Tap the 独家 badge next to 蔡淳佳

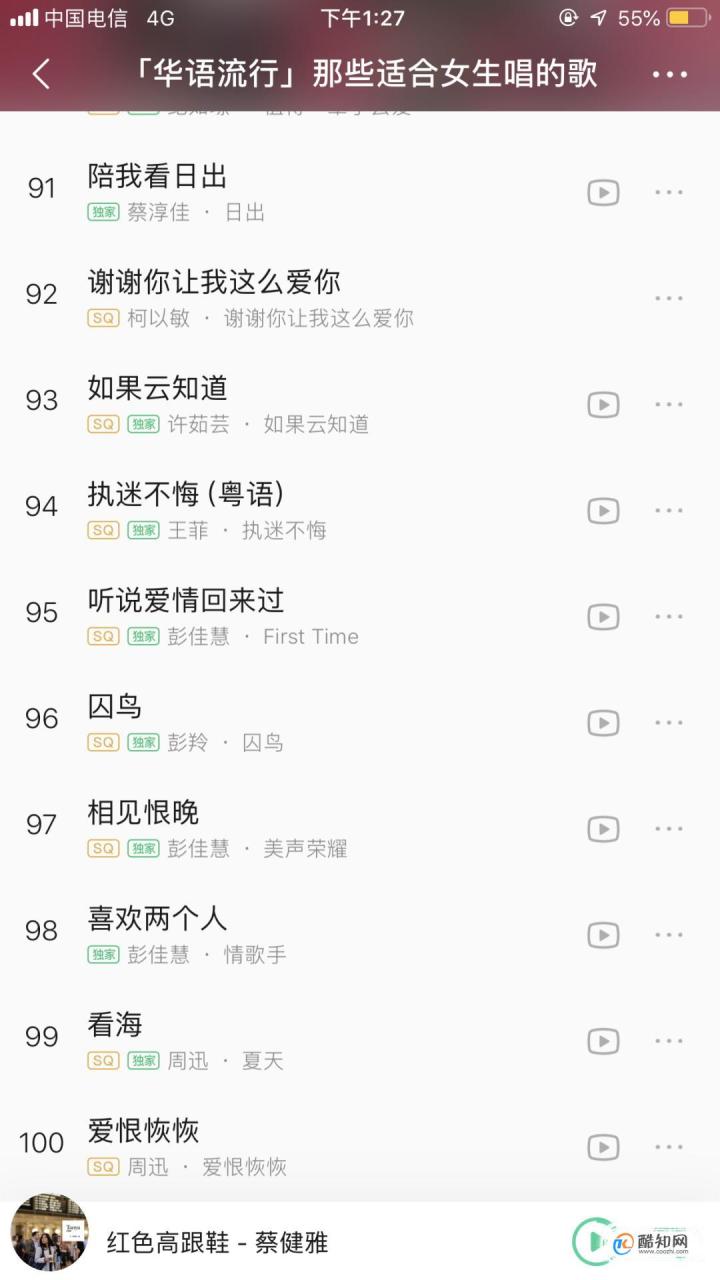pos(104,212)
